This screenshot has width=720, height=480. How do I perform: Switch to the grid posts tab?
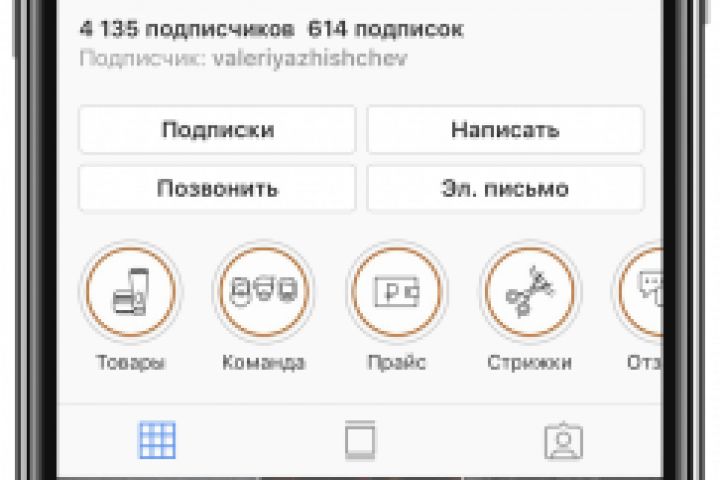157,440
